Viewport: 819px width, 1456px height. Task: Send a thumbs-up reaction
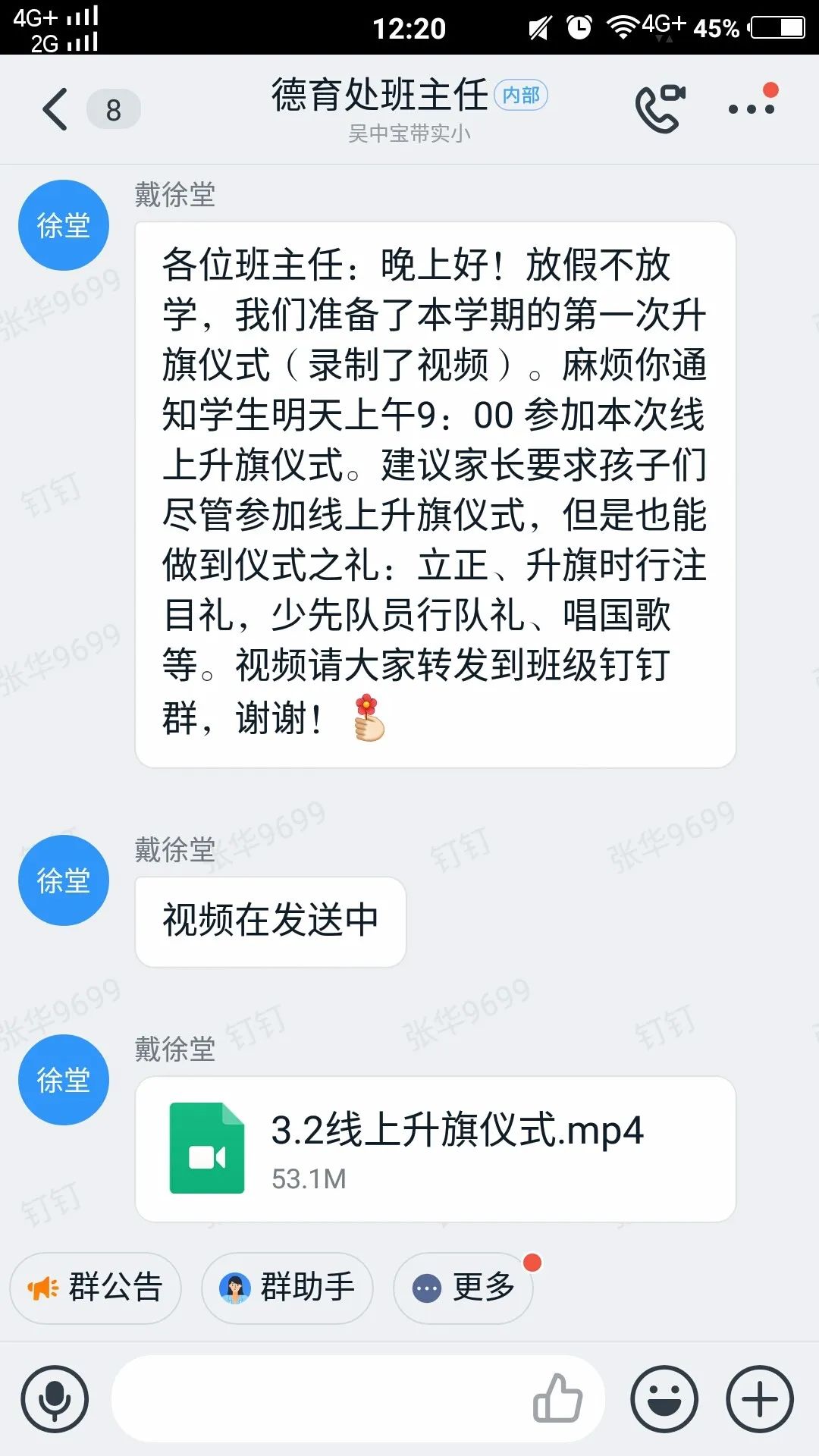pos(557,1398)
